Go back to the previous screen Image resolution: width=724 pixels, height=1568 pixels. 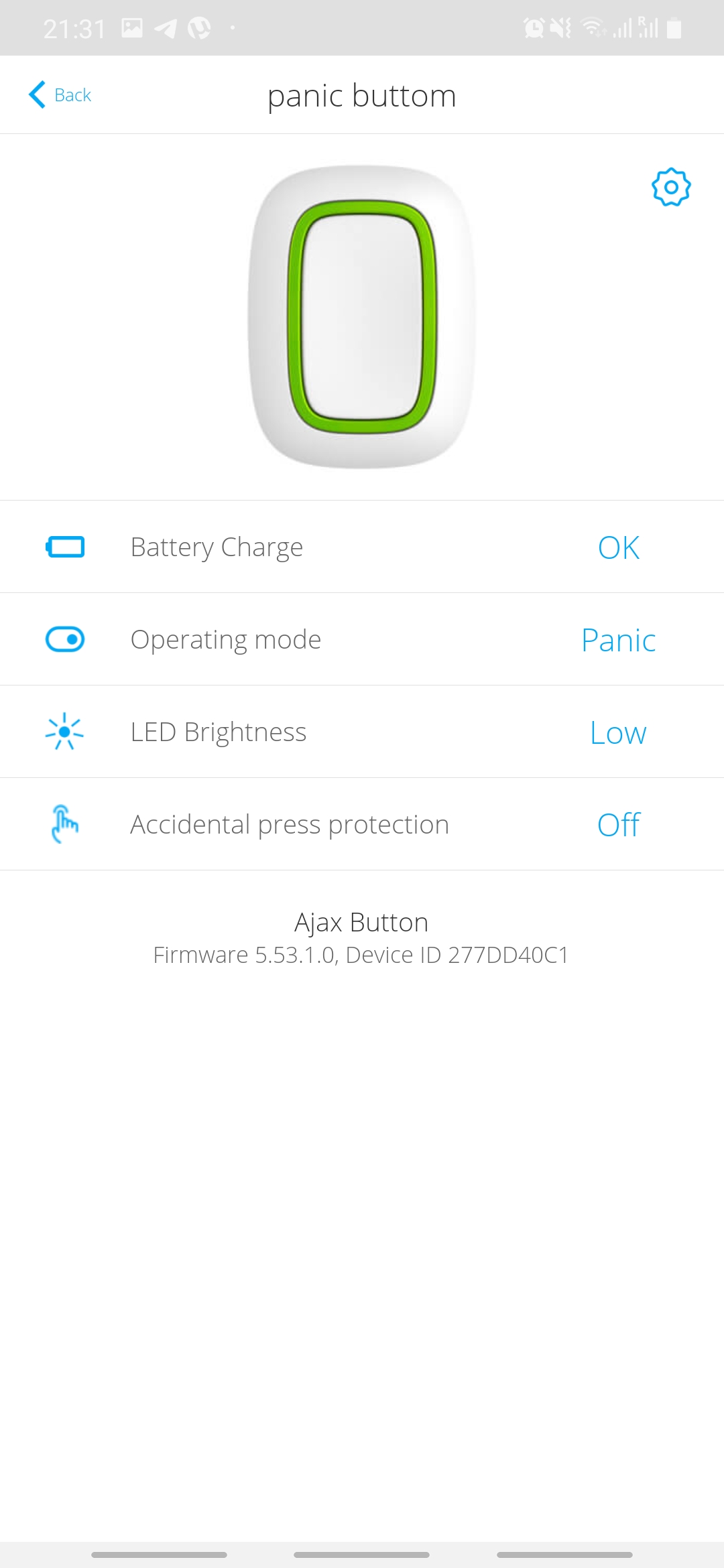[x=60, y=95]
